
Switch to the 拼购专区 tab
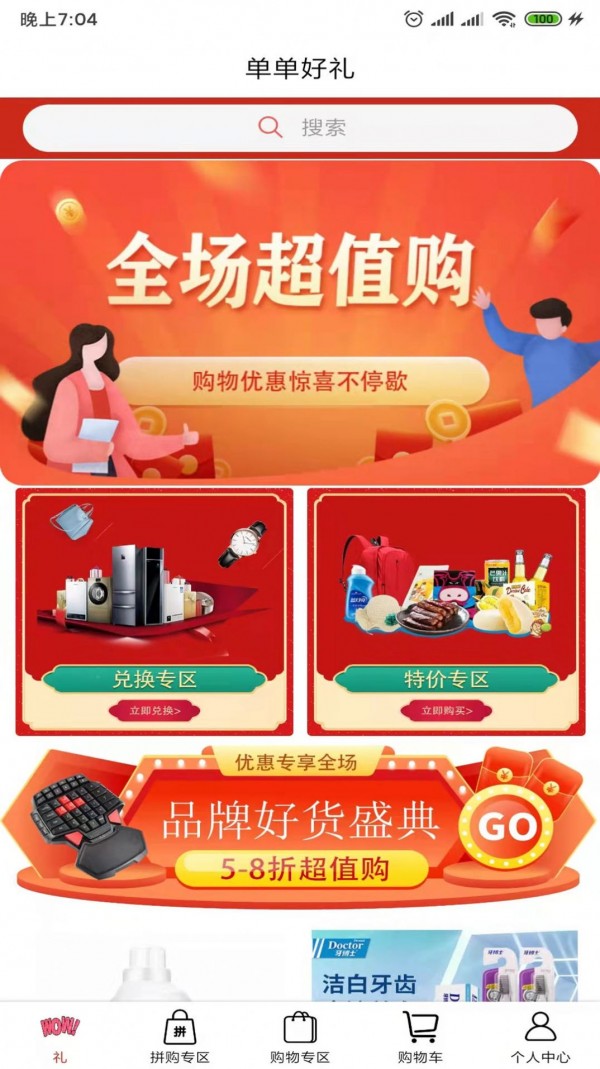[180, 1037]
